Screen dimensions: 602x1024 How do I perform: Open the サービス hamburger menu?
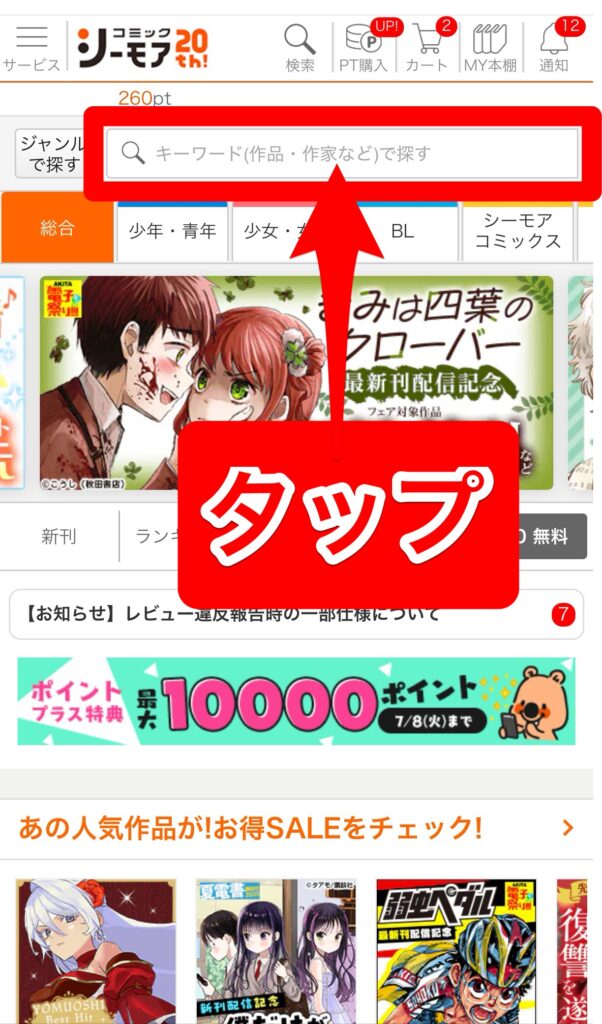[x=31, y=47]
